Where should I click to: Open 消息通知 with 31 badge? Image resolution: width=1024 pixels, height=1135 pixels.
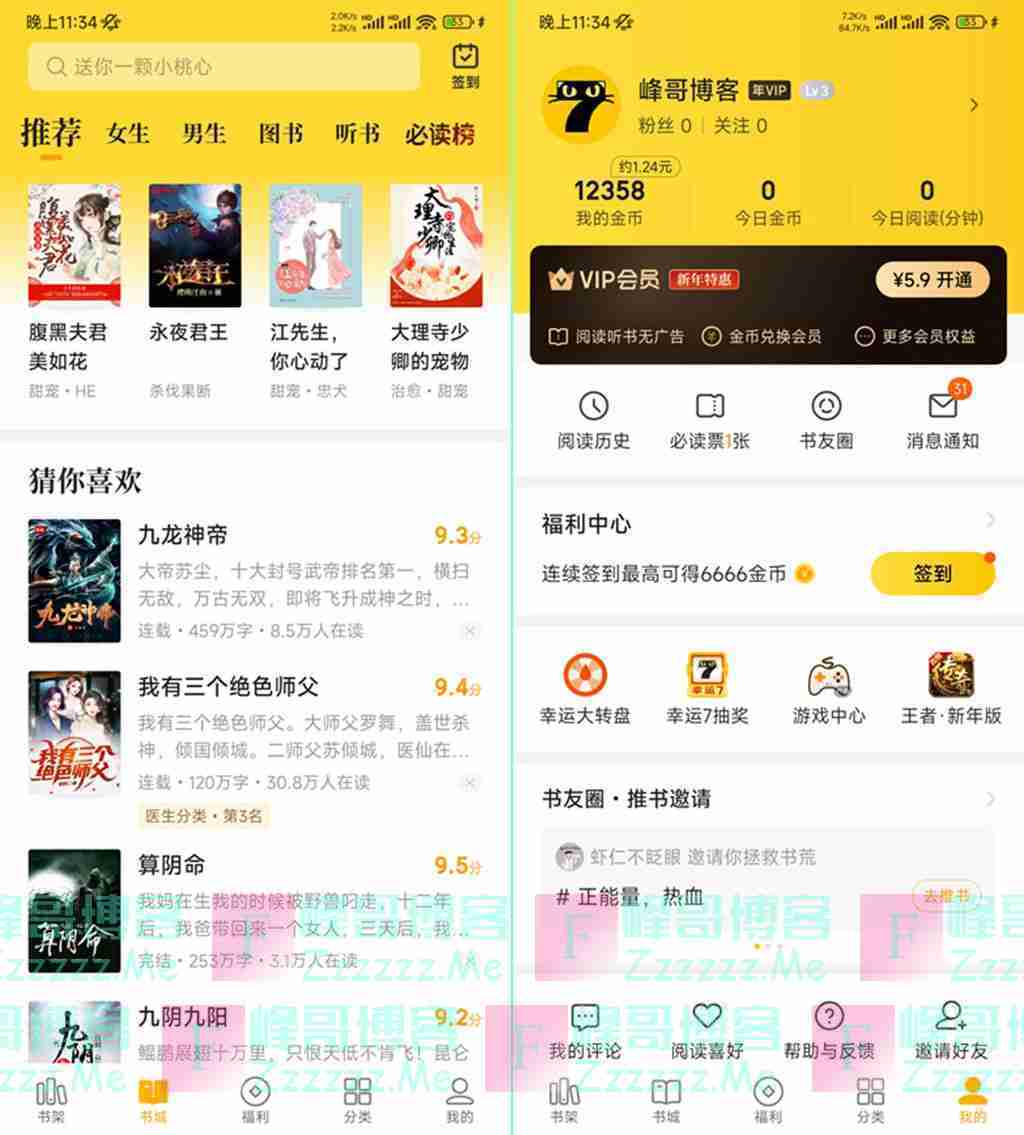[942, 420]
